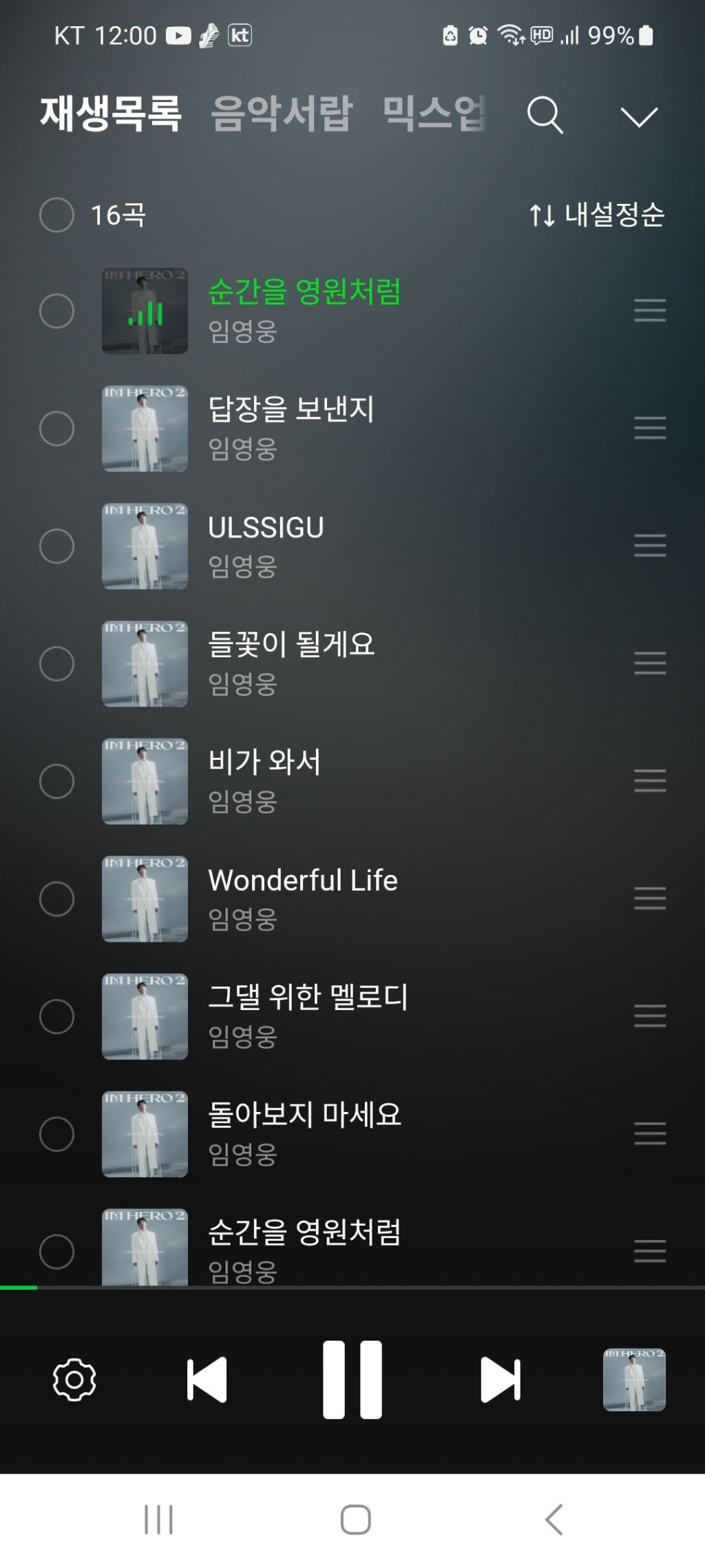Open the 내설정순 sort options
The height and width of the screenshot is (1568, 705).
point(597,215)
